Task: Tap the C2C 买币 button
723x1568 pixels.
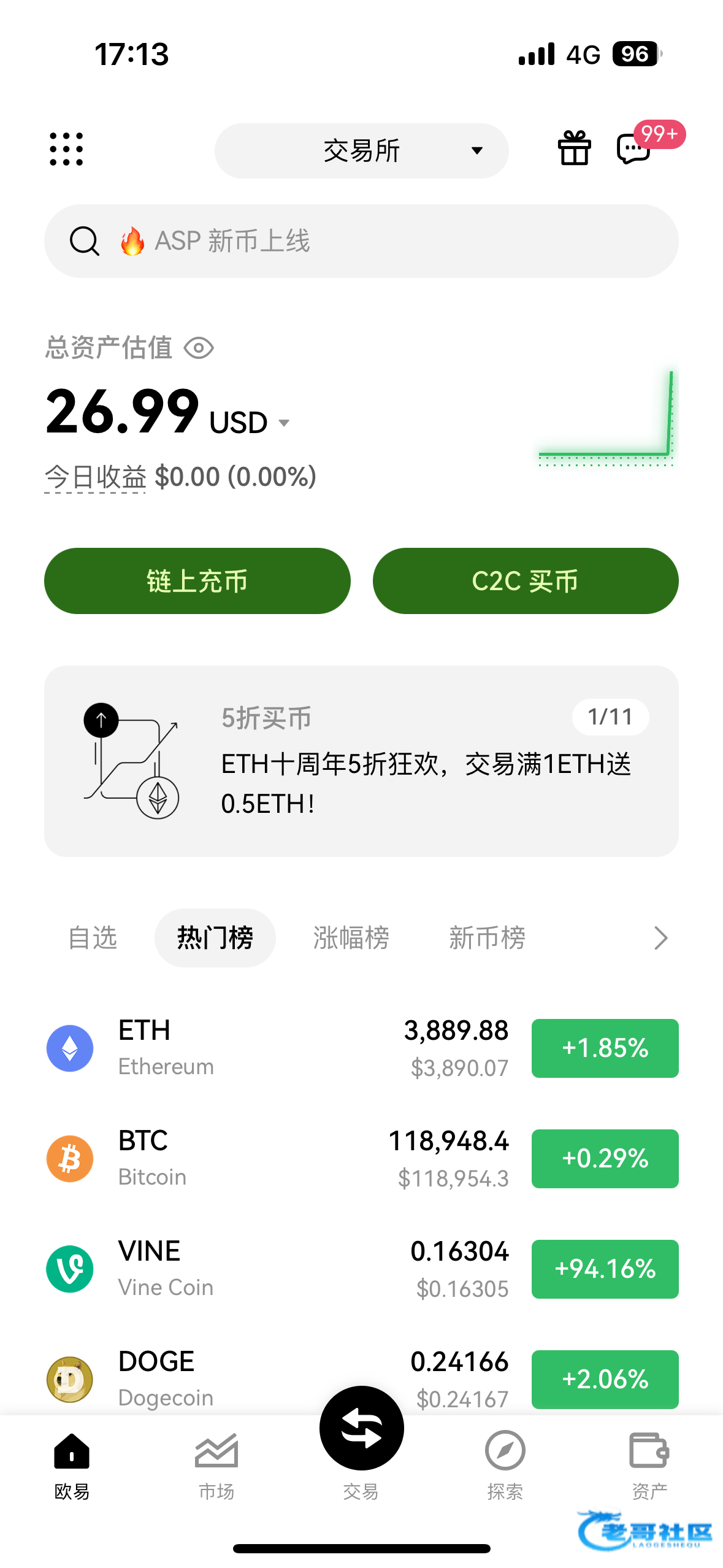Action: 526,581
